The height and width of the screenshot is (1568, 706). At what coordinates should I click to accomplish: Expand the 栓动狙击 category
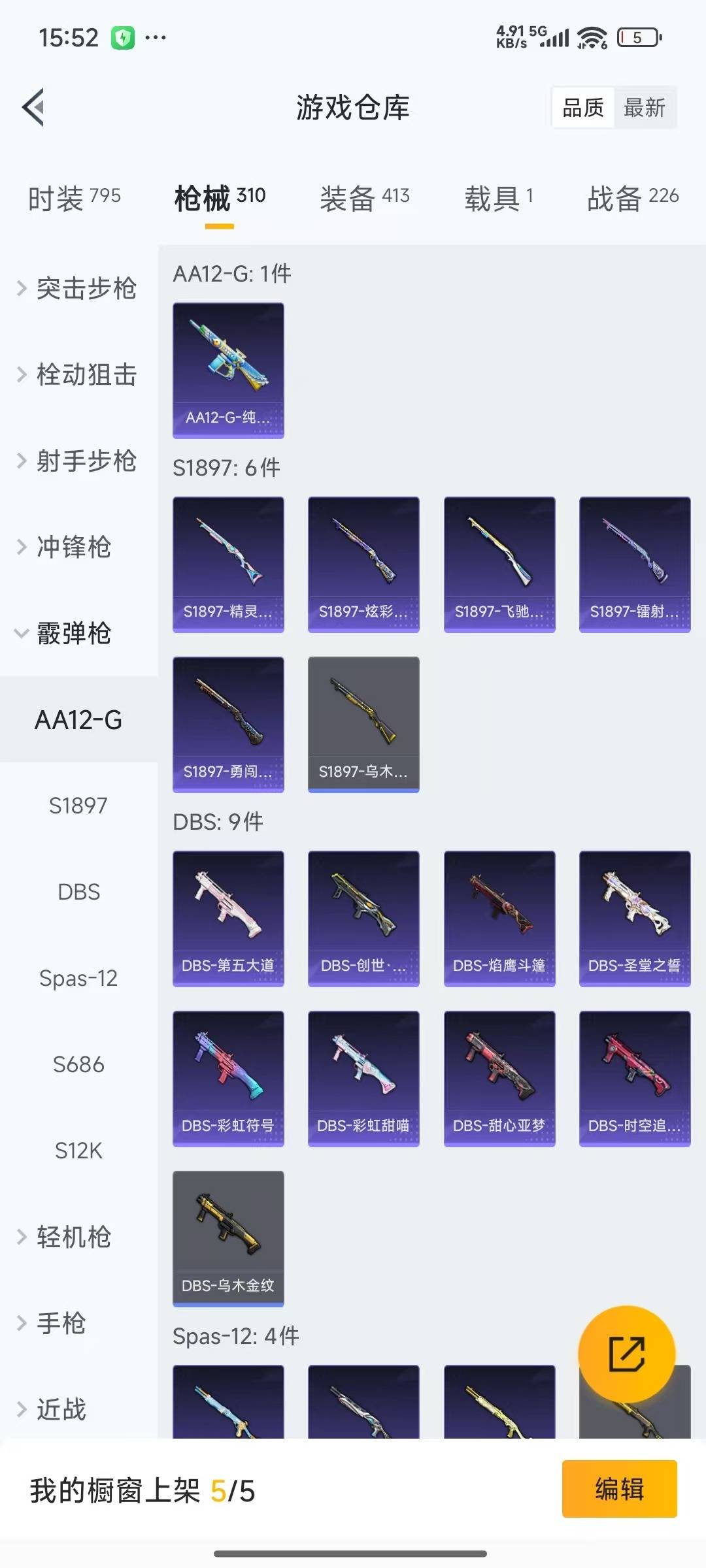pyautogui.click(x=78, y=374)
